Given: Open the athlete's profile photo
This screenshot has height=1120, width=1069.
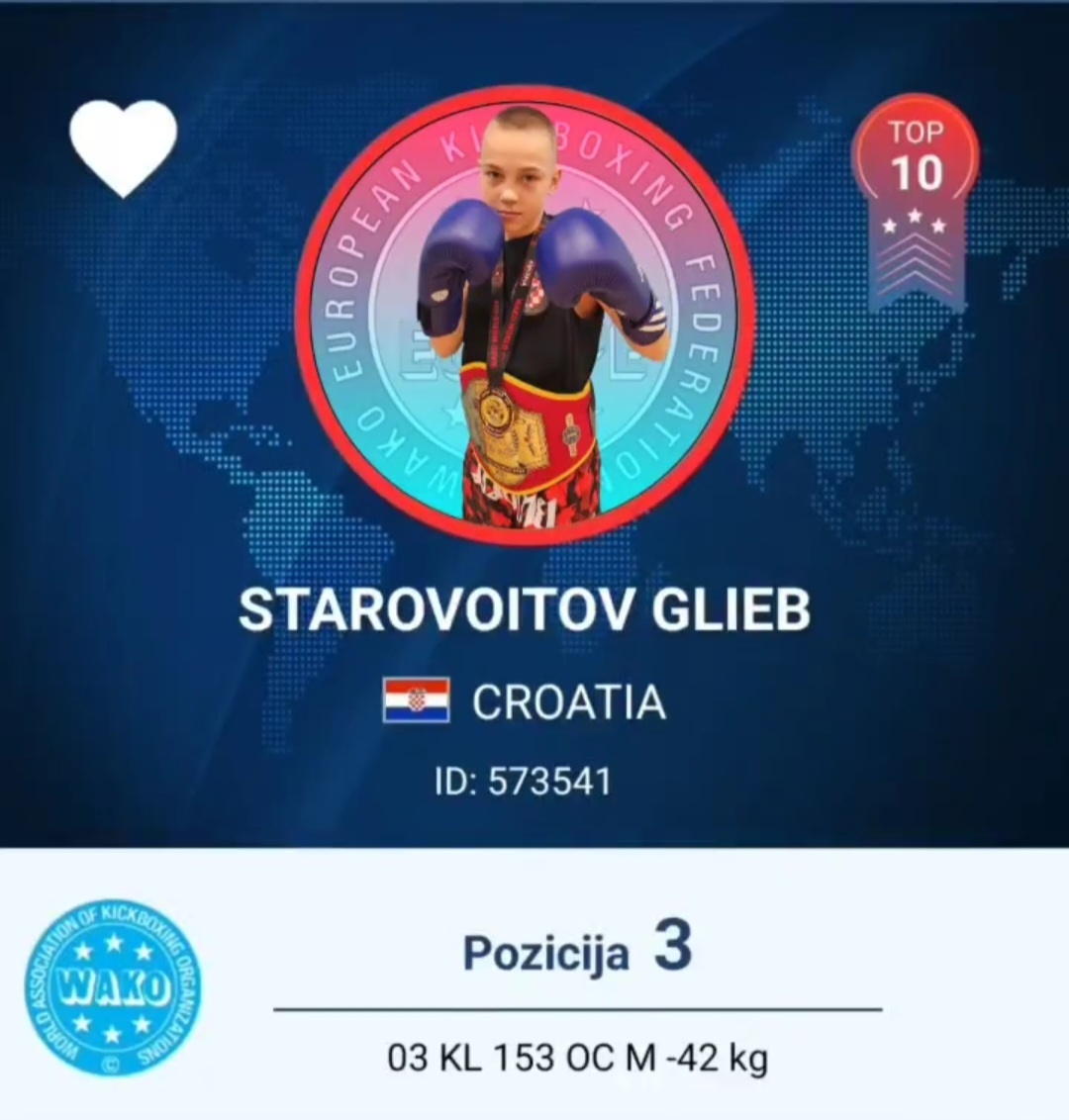Looking at the screenshot, I should 525,317.
